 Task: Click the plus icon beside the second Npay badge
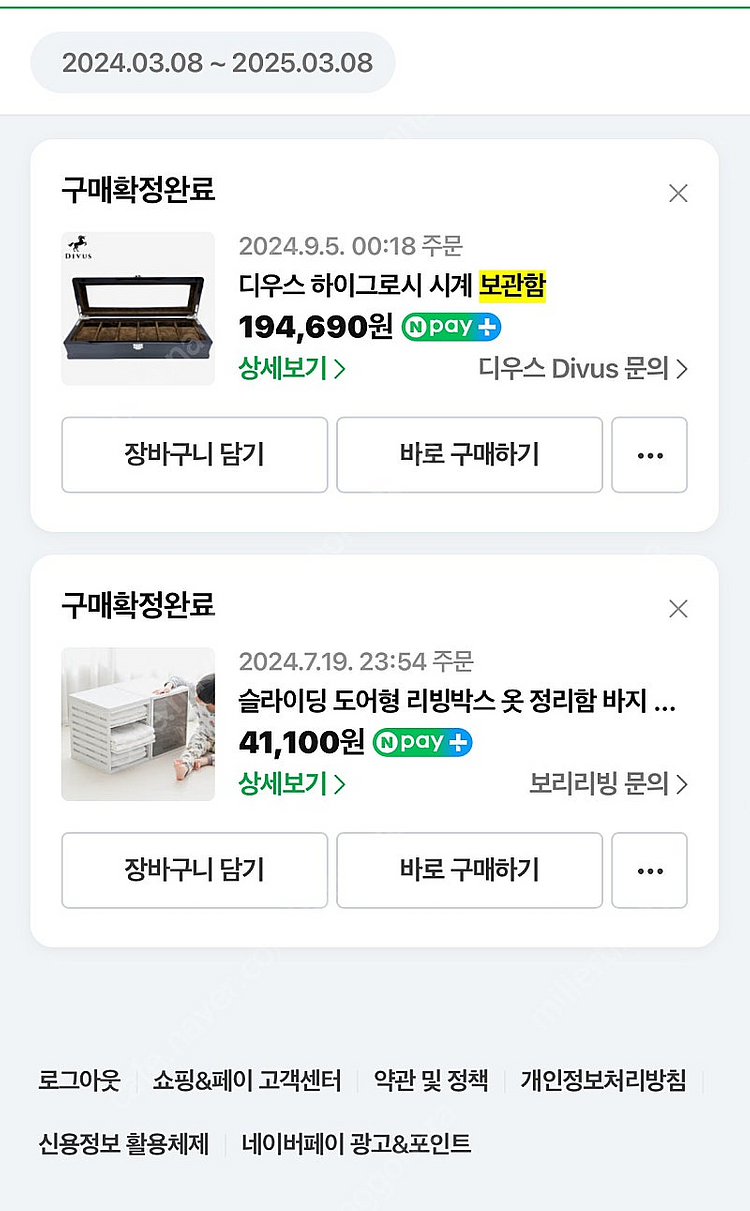coord(457,742)
